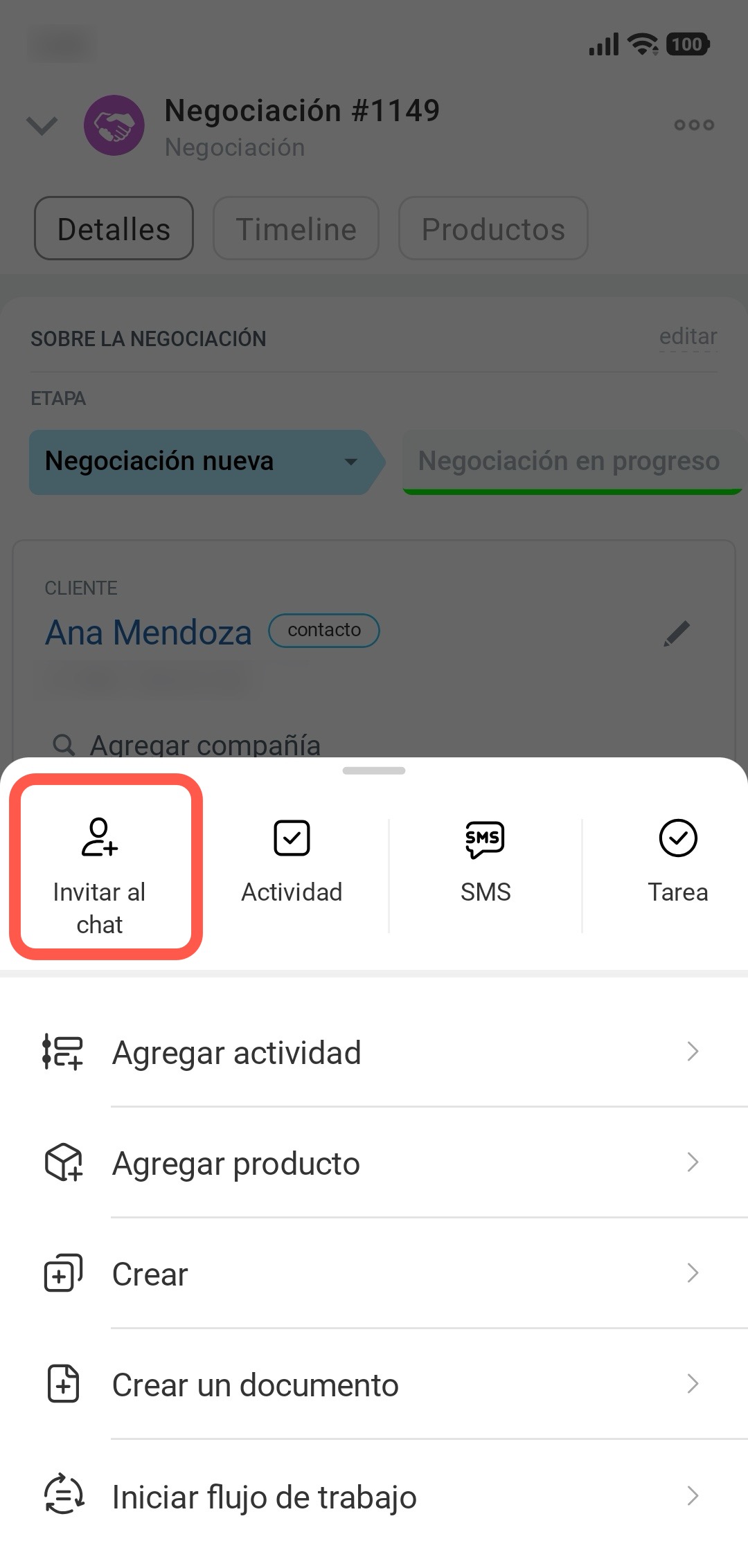Expand the Negociación nueva stage dropdown
The width and height of the screenshot is (748, 1568).
351,462
